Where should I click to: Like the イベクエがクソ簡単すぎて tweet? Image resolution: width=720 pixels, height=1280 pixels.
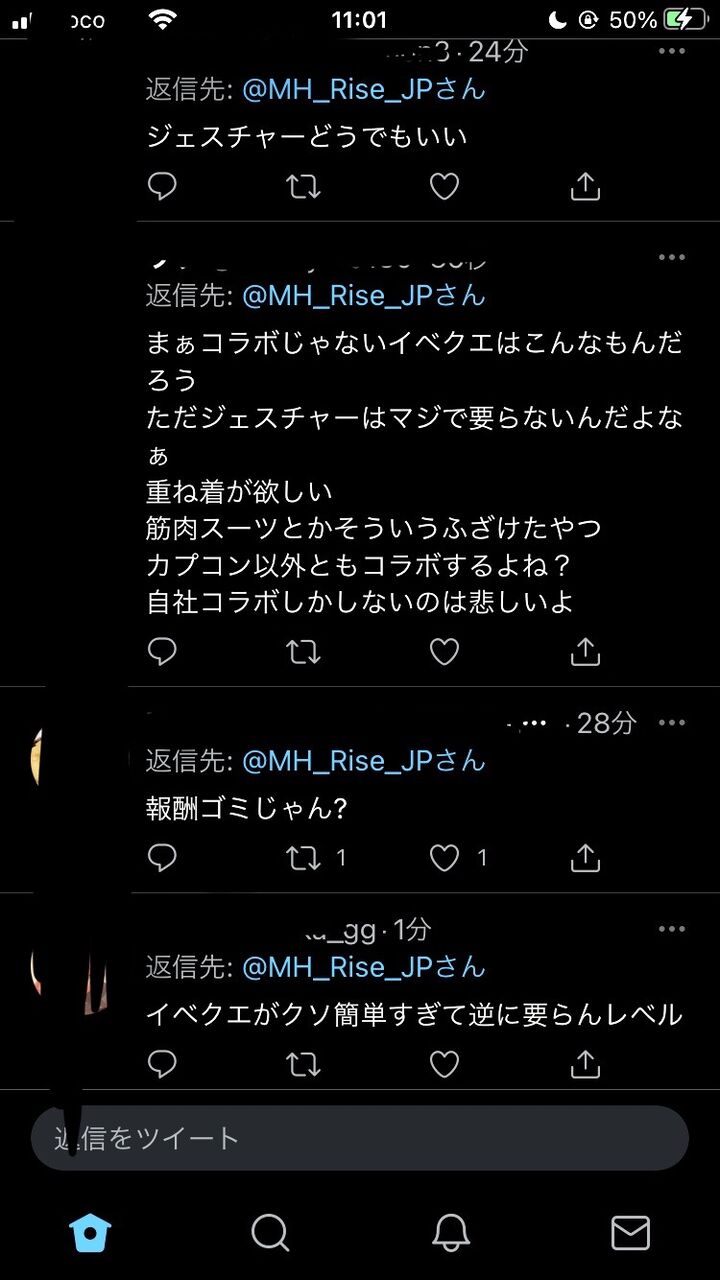click(444, 1064)
